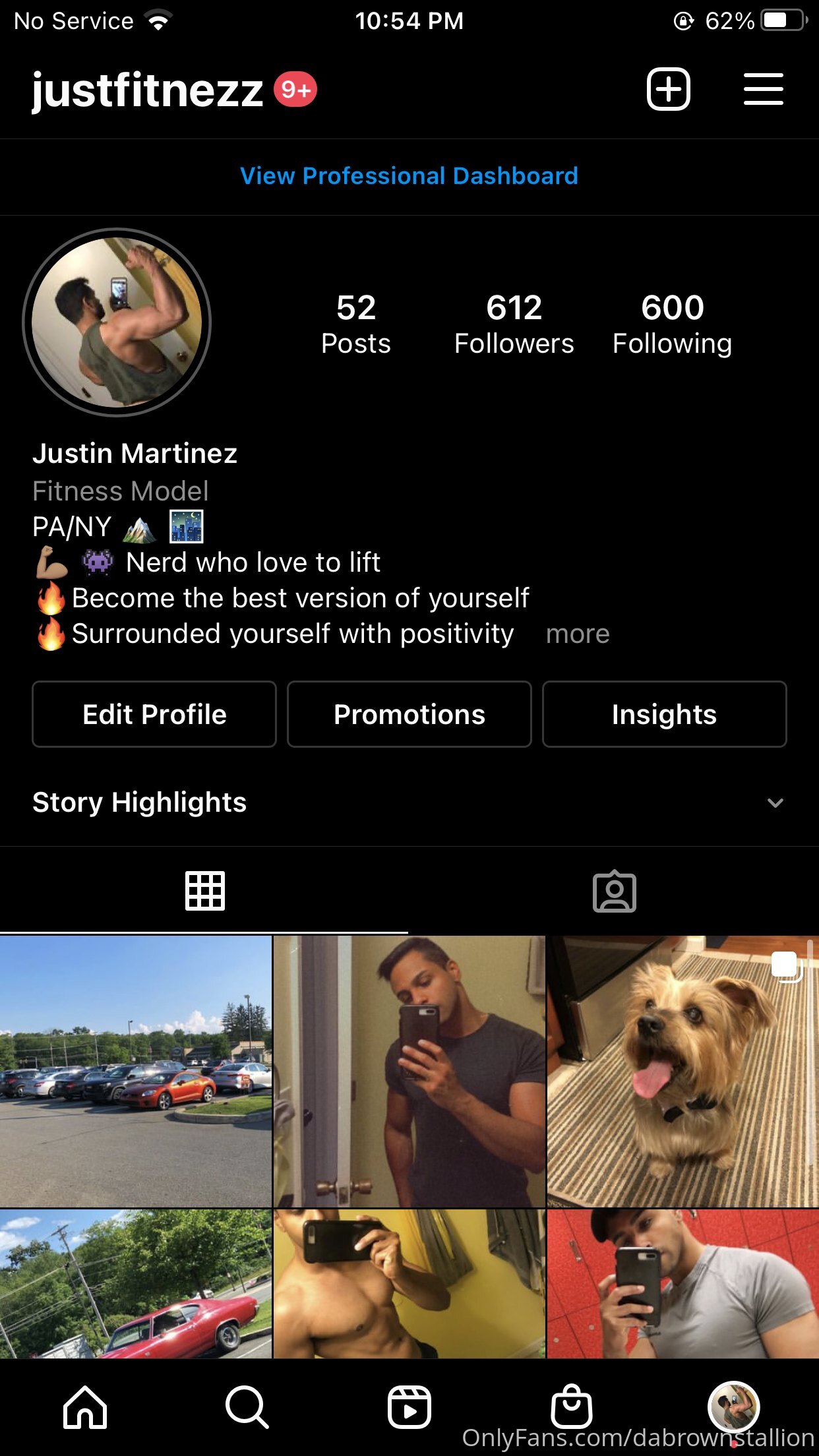Create a new post with plus icon
Viewport: 819px width, 1456px height.
pos(668,89)
